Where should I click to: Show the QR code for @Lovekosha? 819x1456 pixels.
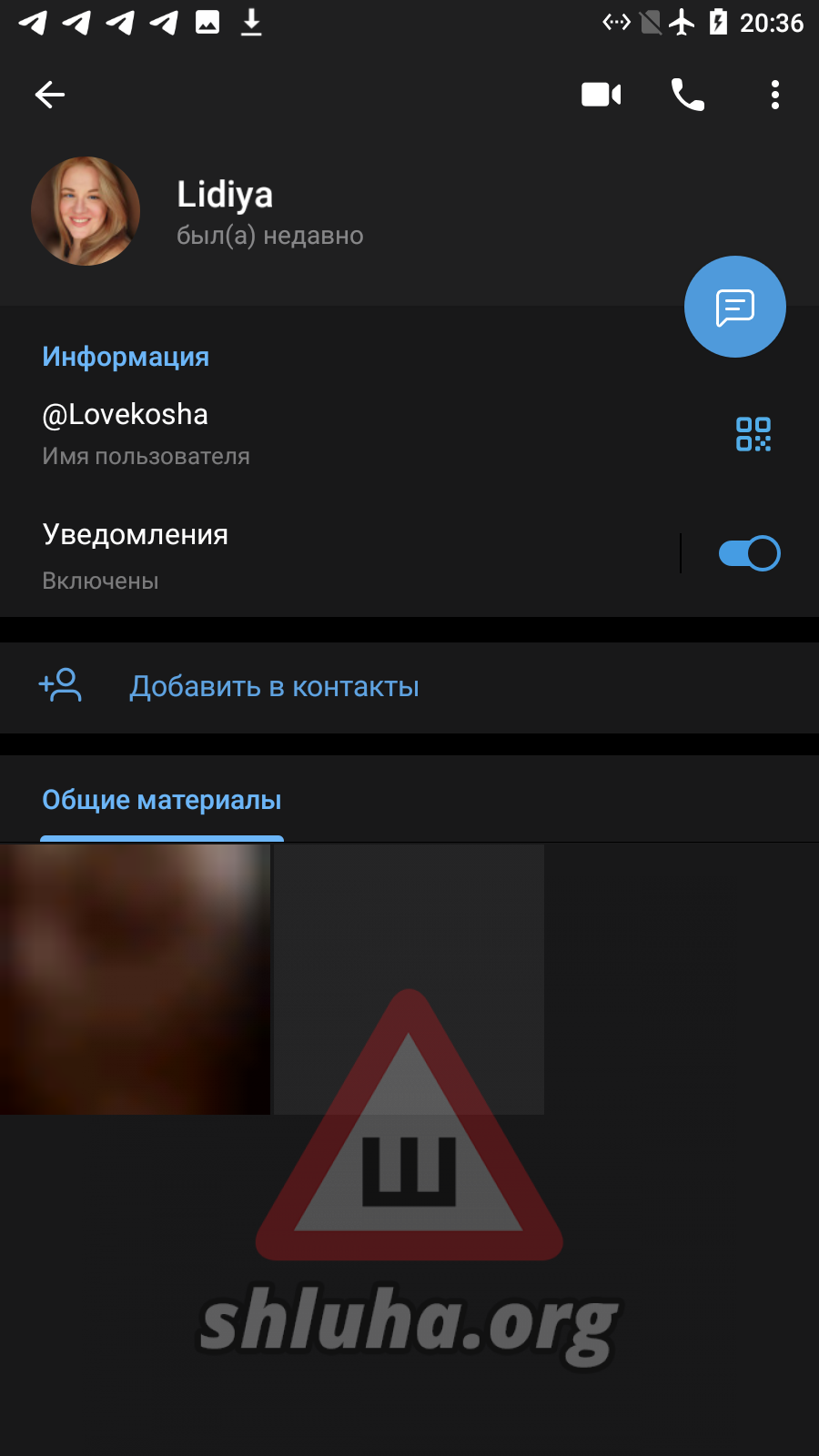click(x=753, y=434)
